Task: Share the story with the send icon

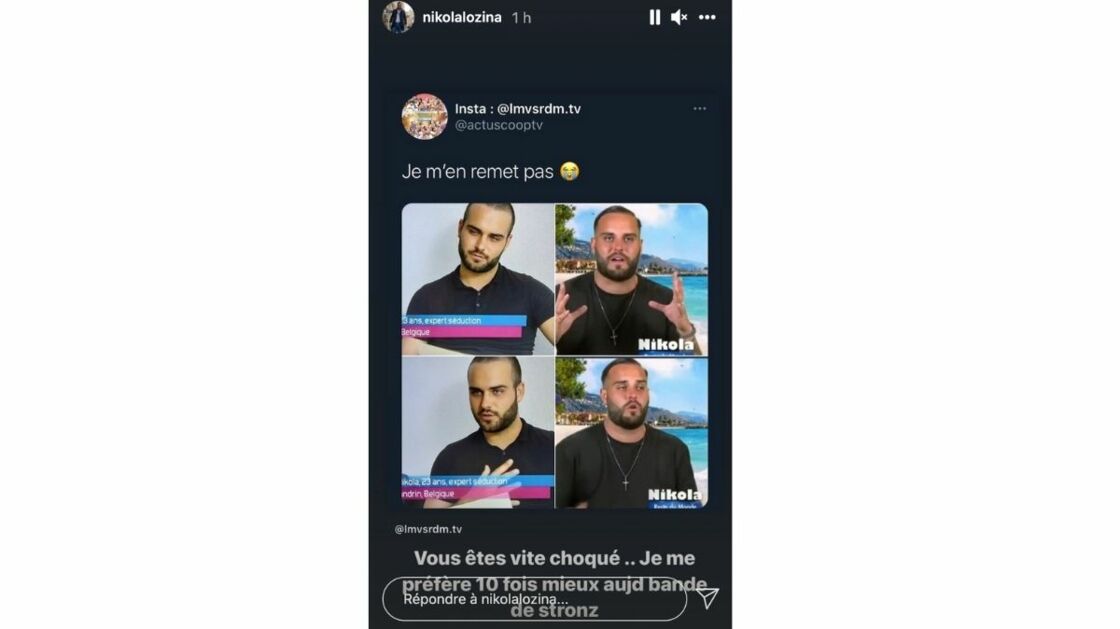Action: pos(707,598)
